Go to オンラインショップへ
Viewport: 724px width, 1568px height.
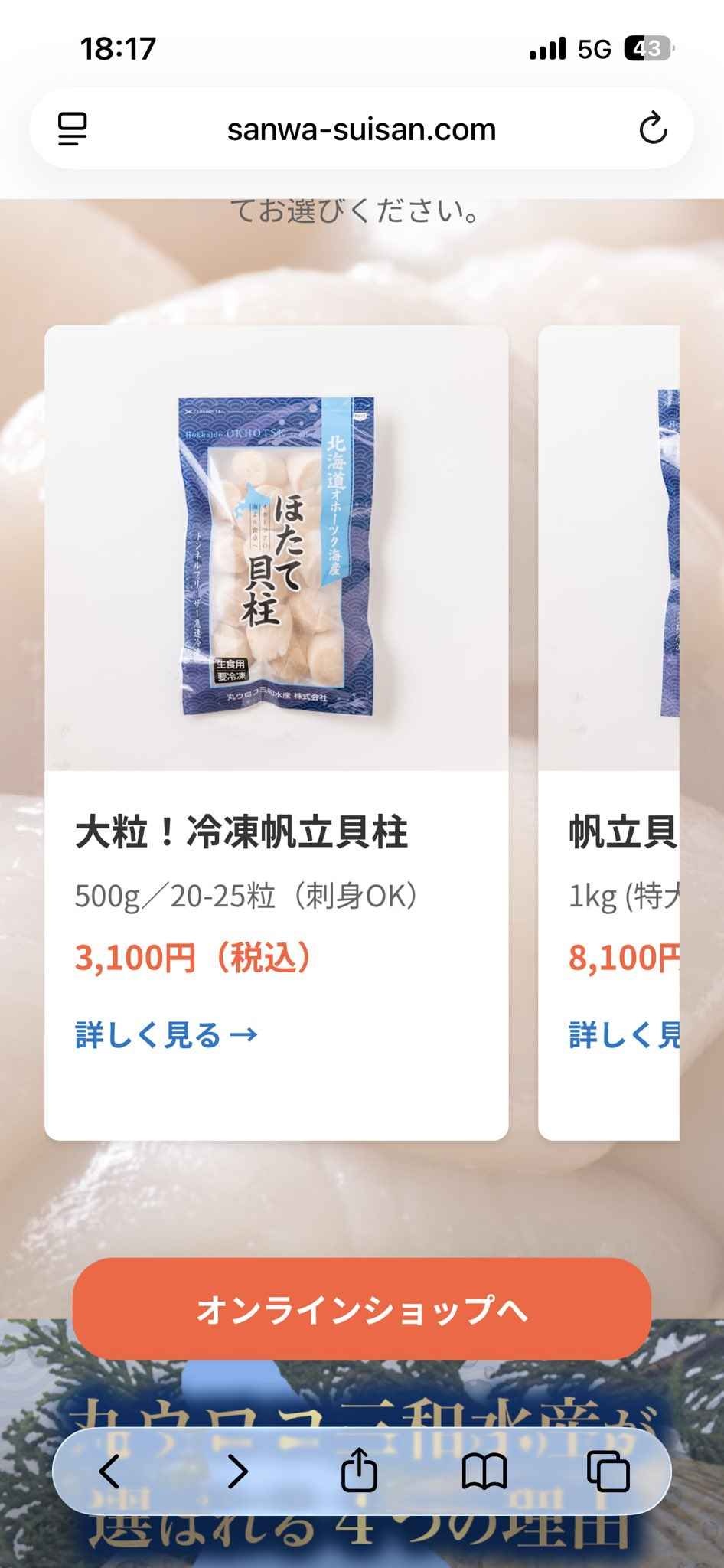tap(361, 1310)
